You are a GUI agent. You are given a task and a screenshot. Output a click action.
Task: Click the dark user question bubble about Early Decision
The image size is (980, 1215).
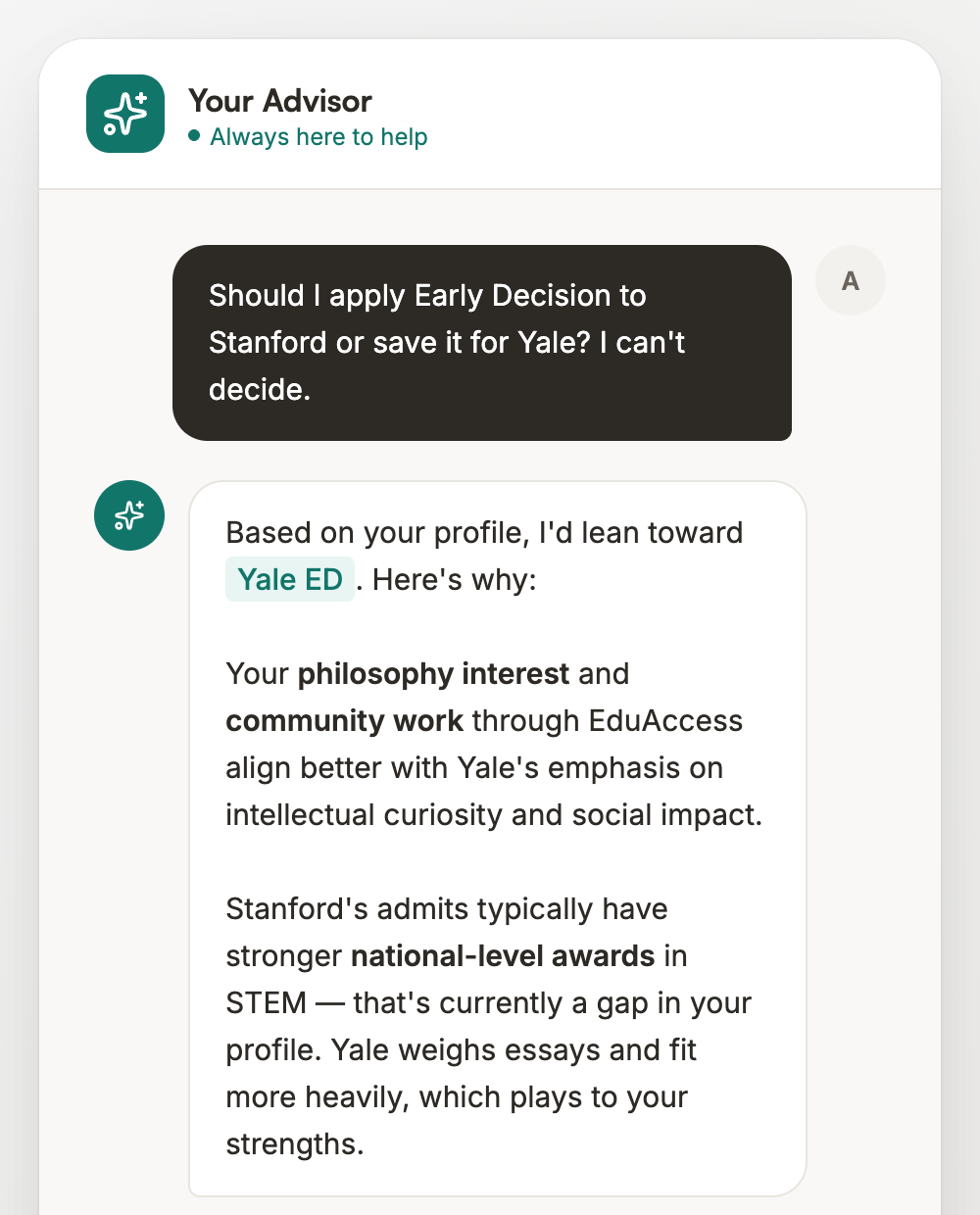[482, 342]
